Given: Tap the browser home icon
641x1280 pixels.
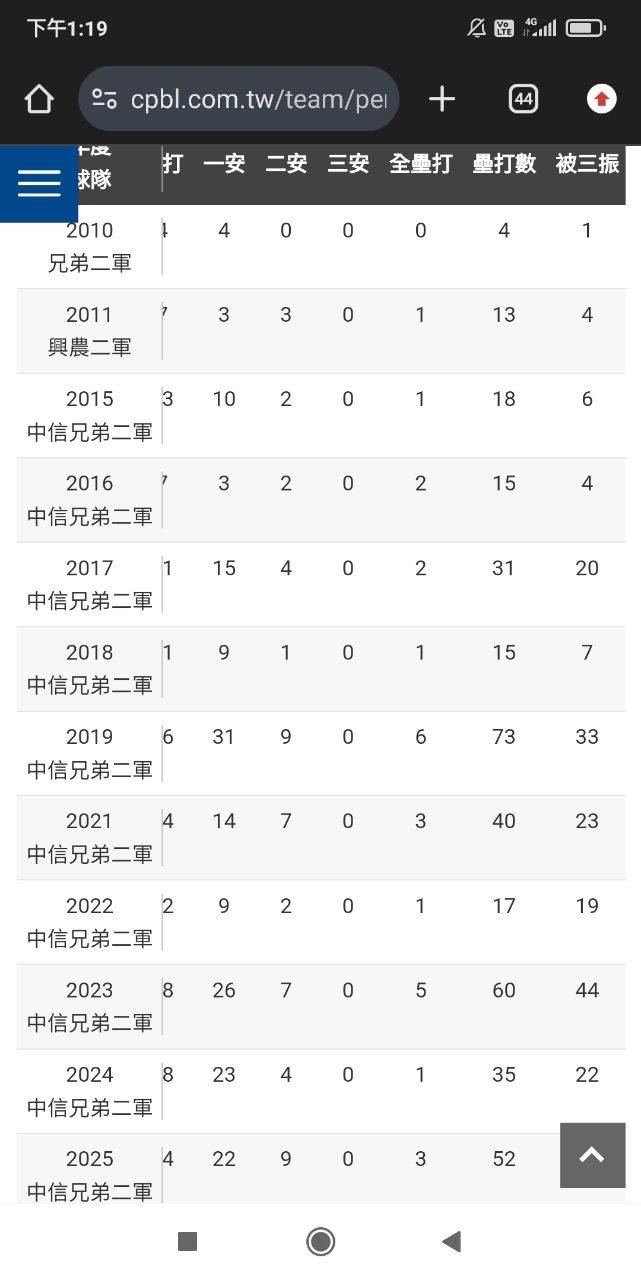Looking at the screenshot, I should [x=38, y=99].
